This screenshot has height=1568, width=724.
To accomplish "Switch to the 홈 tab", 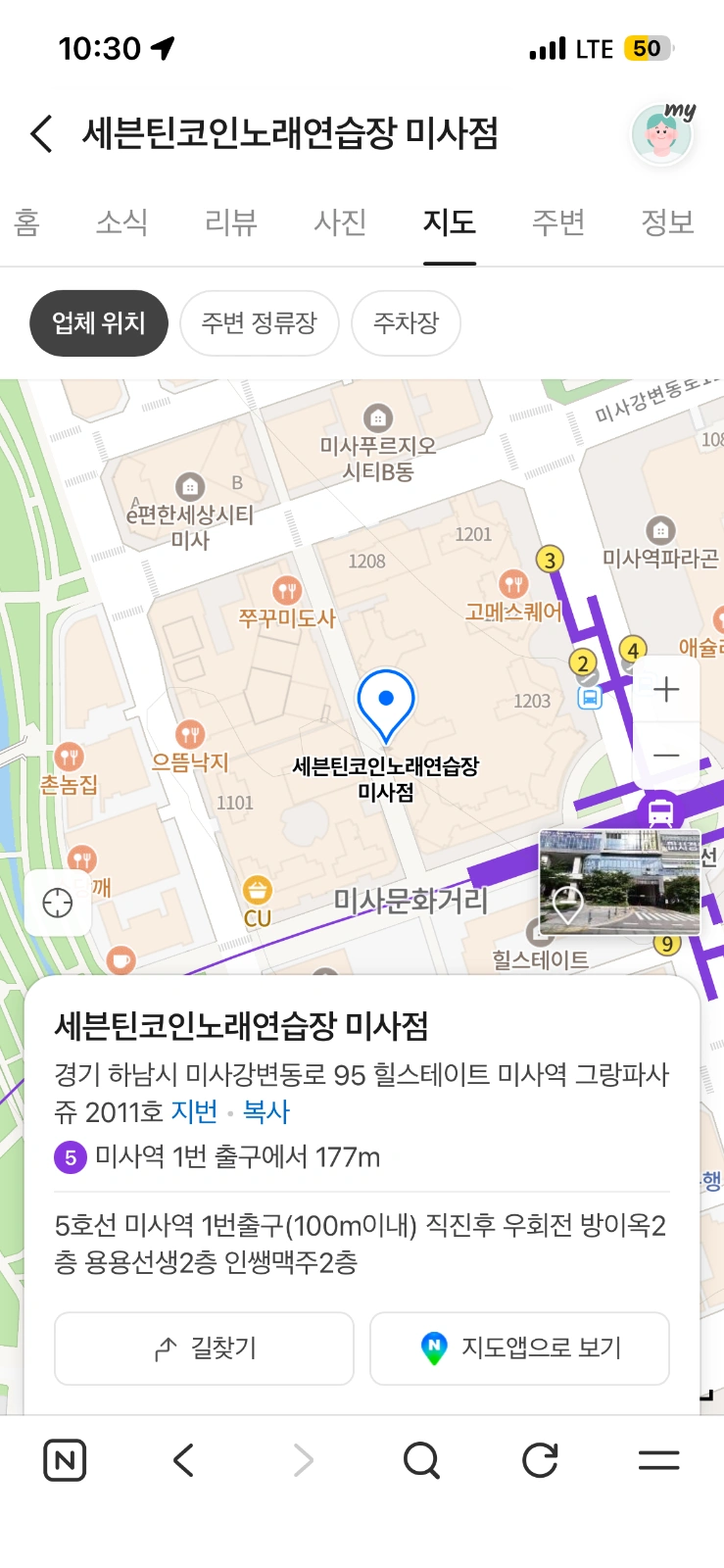I will (26, 222).
